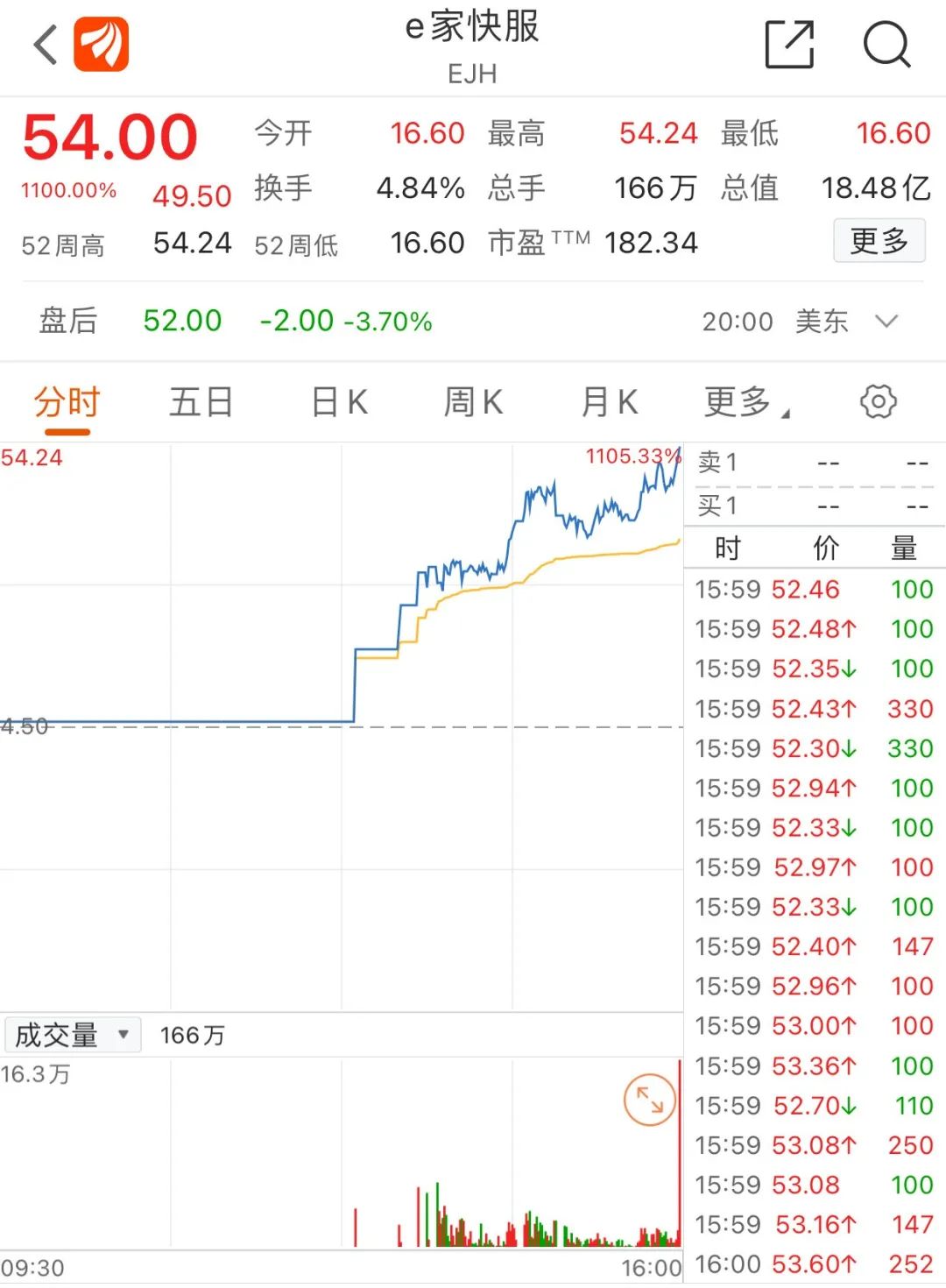
Task: Tap the EJH ticker under stock name
Action: [472, 74]
